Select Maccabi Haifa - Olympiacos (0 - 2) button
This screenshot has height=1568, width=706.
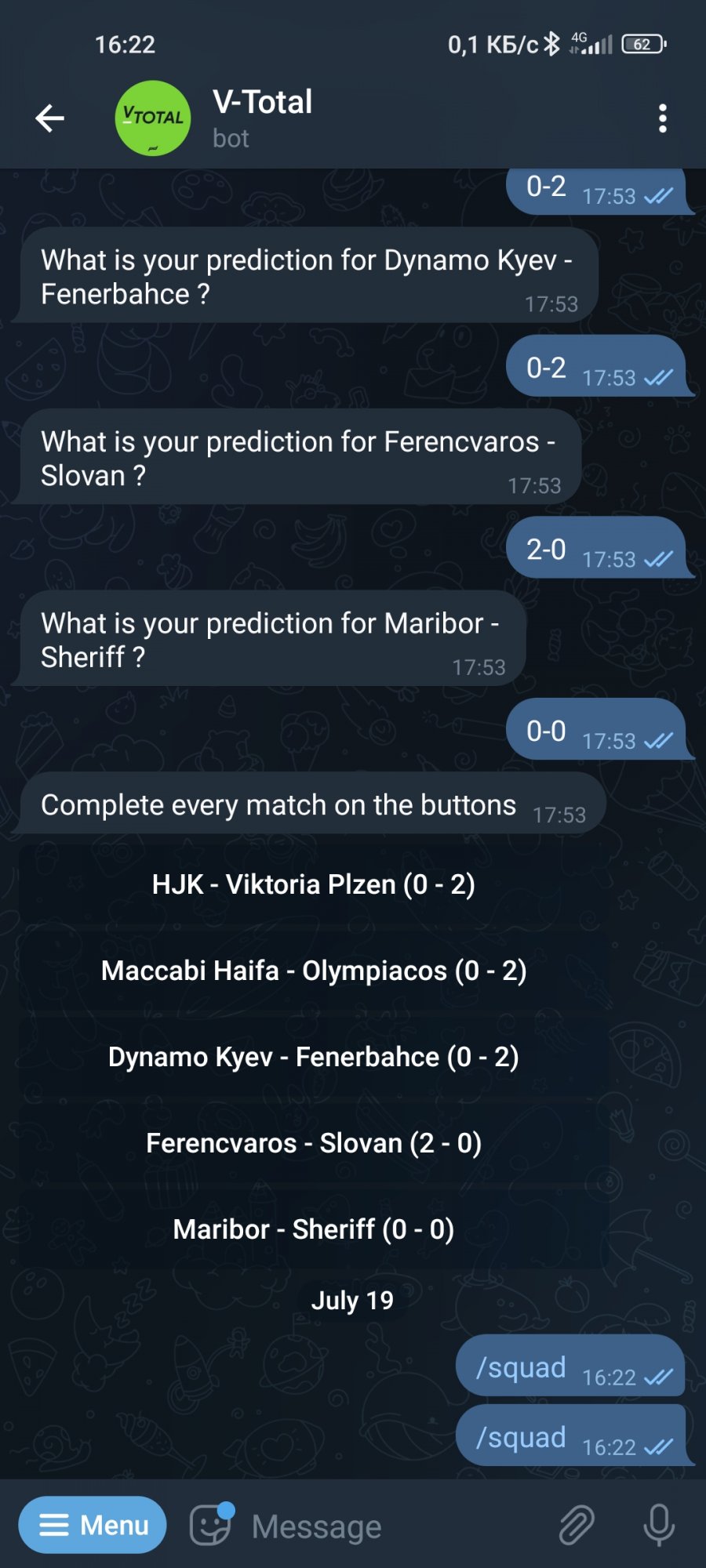[x=314, y=971]
